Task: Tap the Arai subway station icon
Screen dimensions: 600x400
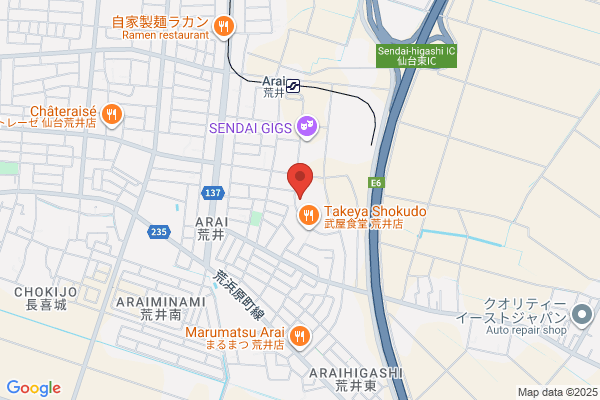Action: [x=293, y=86]
